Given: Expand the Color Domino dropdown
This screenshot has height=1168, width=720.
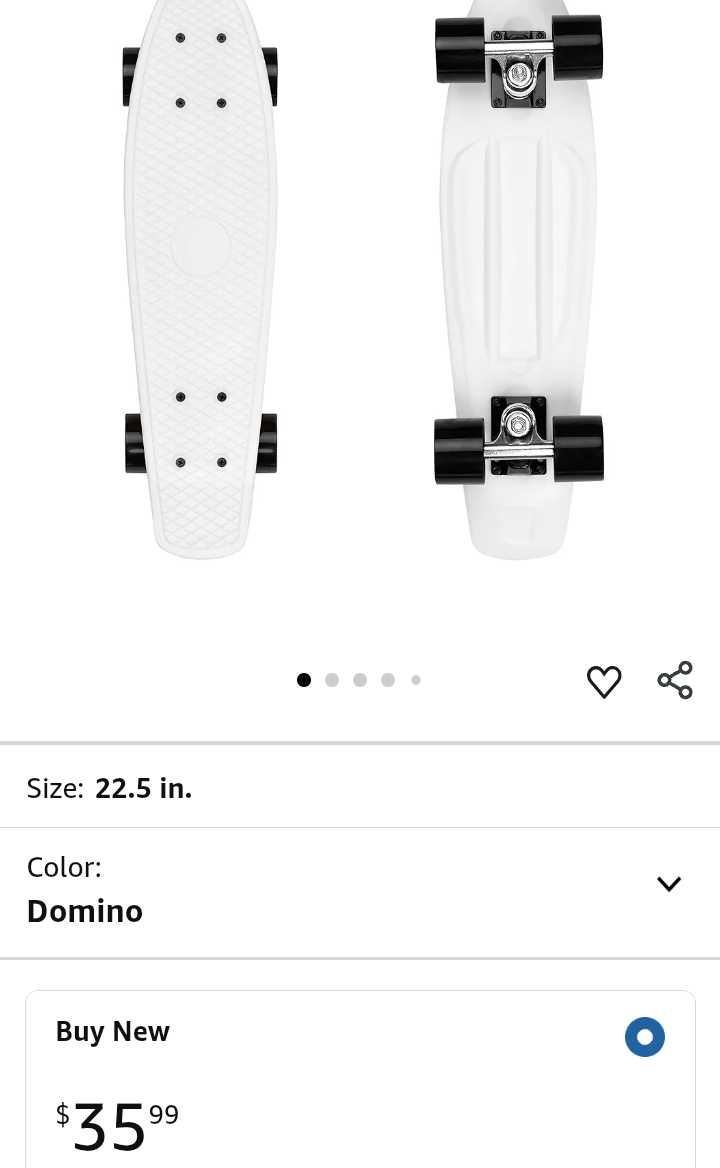Looking at the screenshot, I should click(668, 884).
